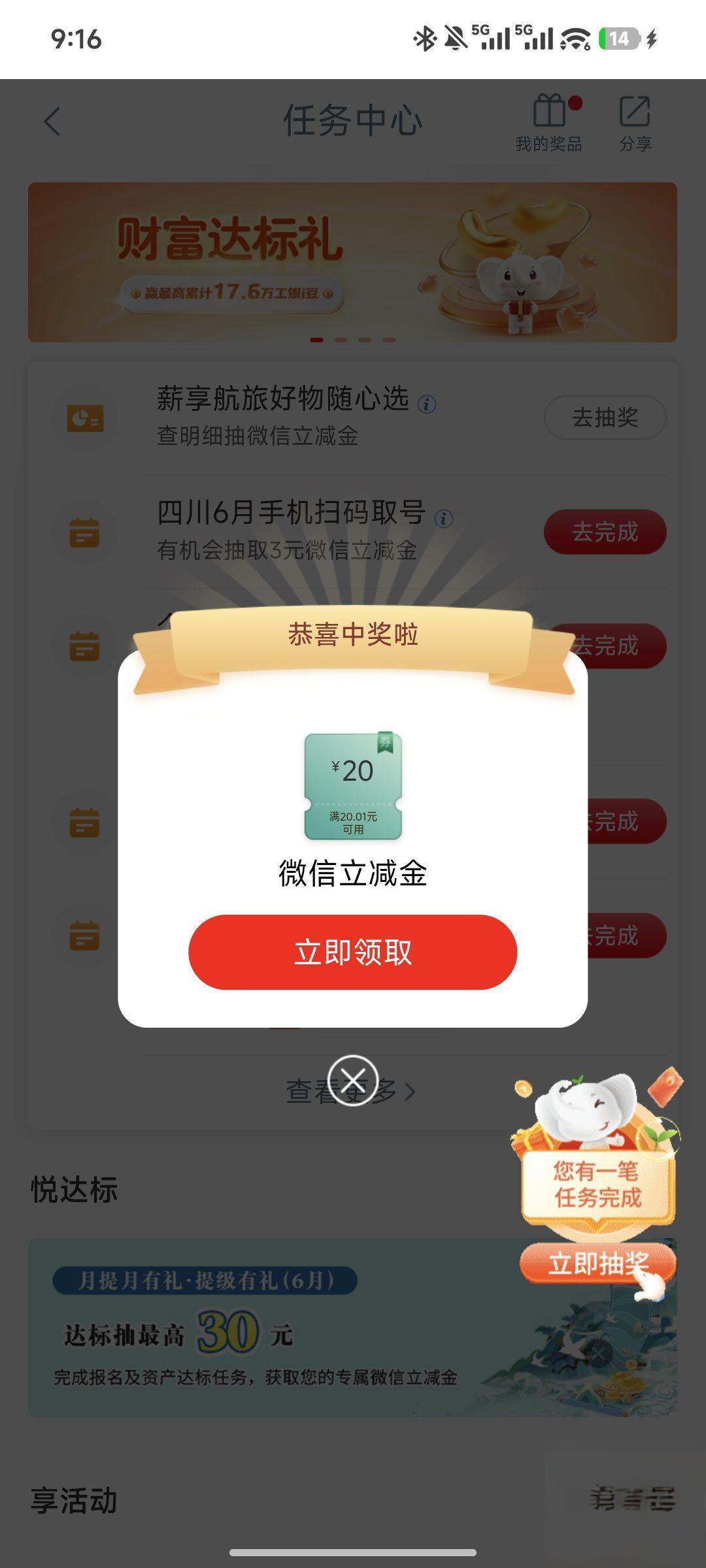Tap 去抽奖 for 薪享航旅好物随心选
This screenshot has width=706, height=1568.
(x=605, y=417)
